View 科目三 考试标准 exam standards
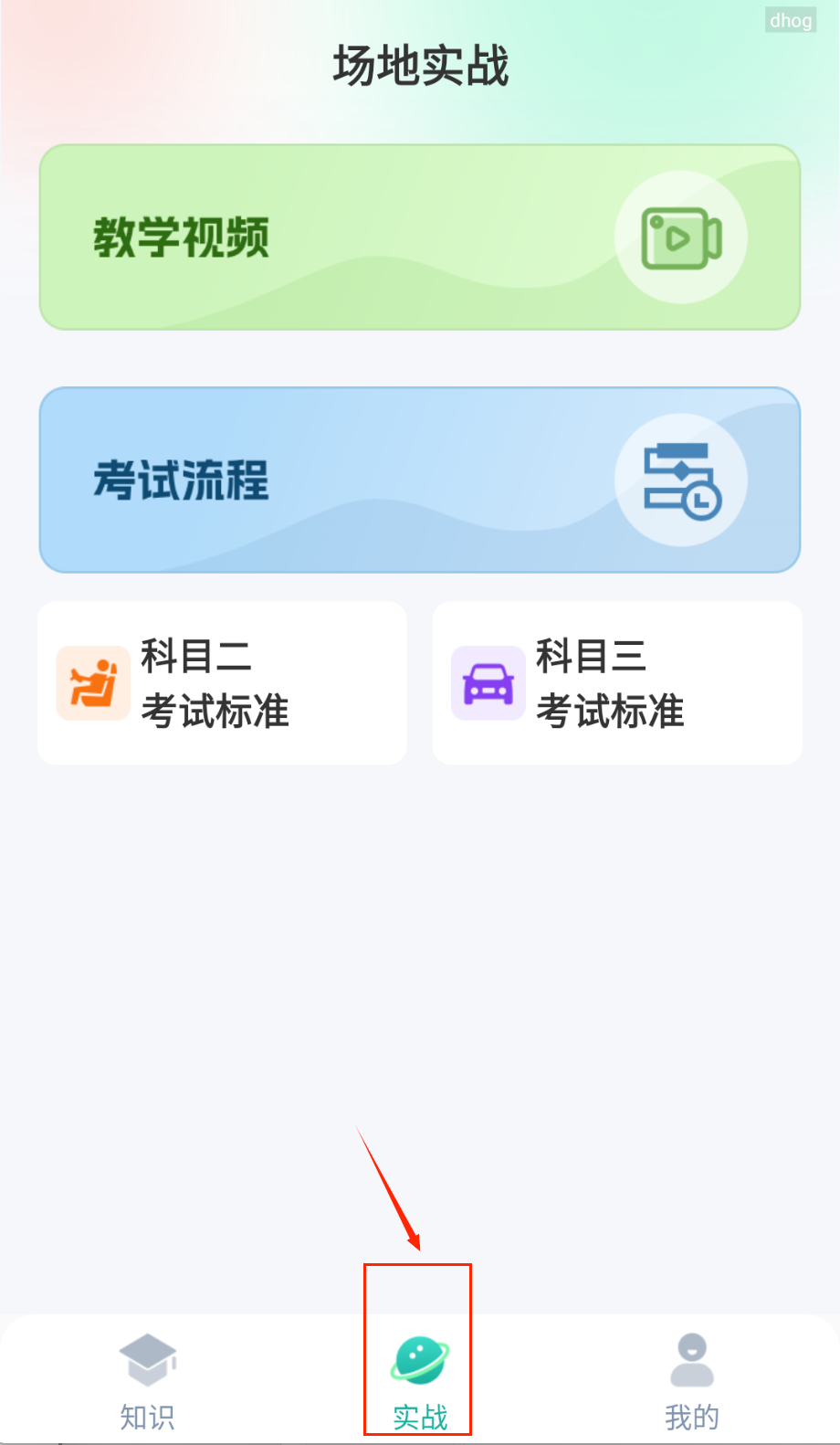This screenshot has width=840, height=1445. pyautogui.click(x=617, y=683)
